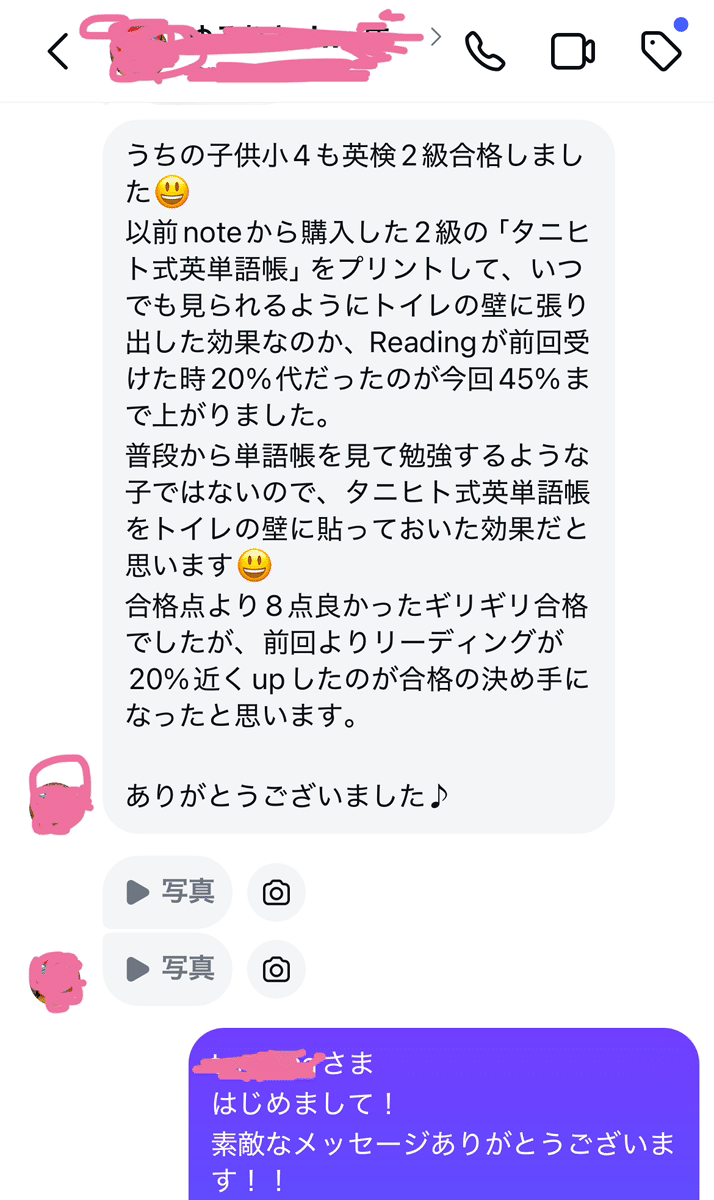Go back to the message list

(58, 52)
